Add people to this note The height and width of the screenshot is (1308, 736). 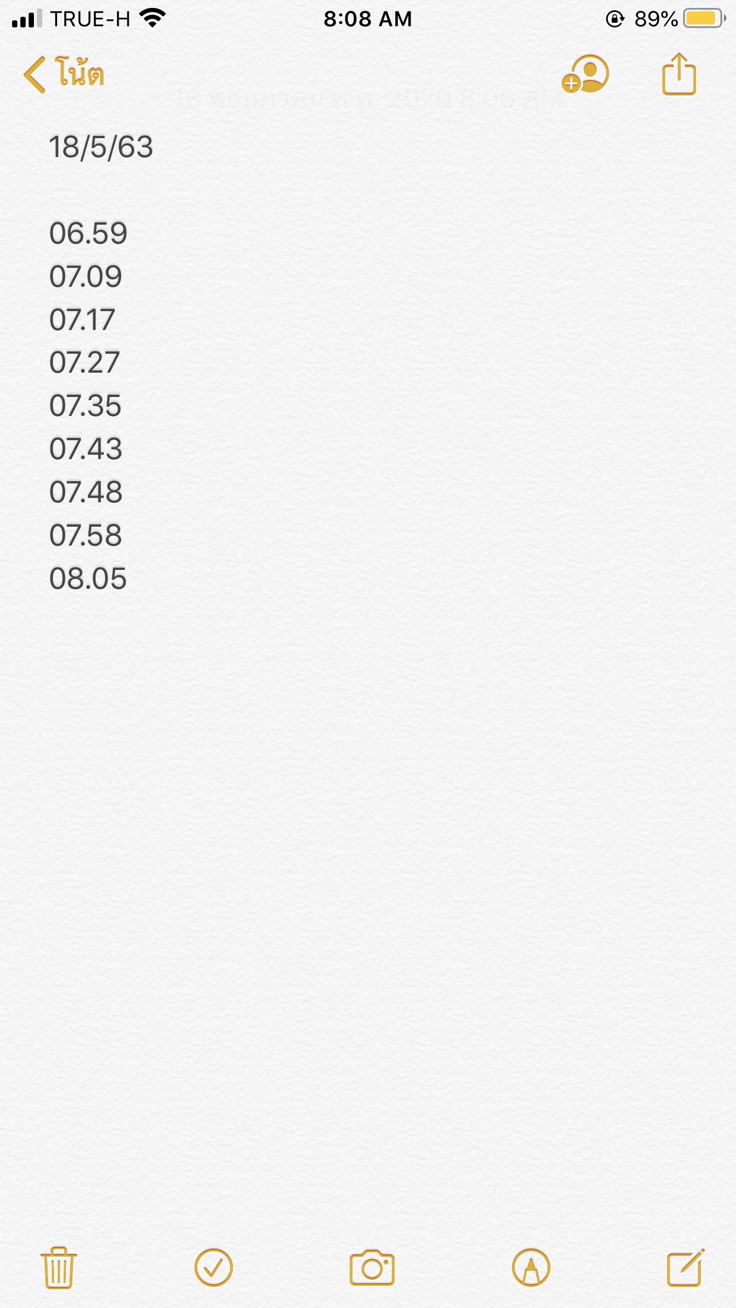coord(585,75)
